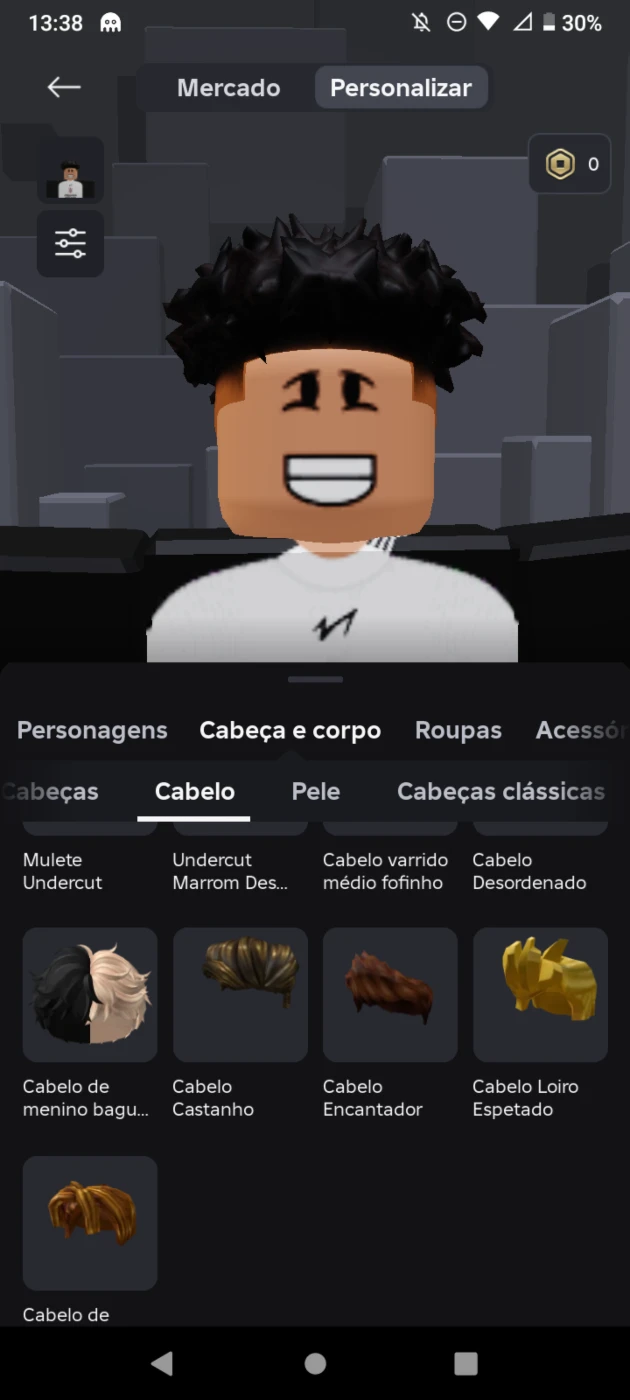Switch to the Personagens category

(92, 730)
